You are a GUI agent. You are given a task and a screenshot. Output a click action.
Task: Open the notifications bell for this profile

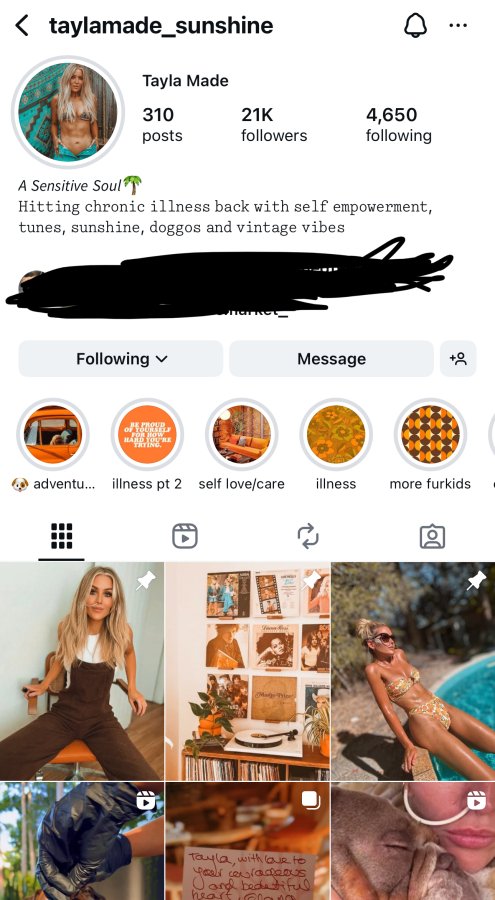415,25
